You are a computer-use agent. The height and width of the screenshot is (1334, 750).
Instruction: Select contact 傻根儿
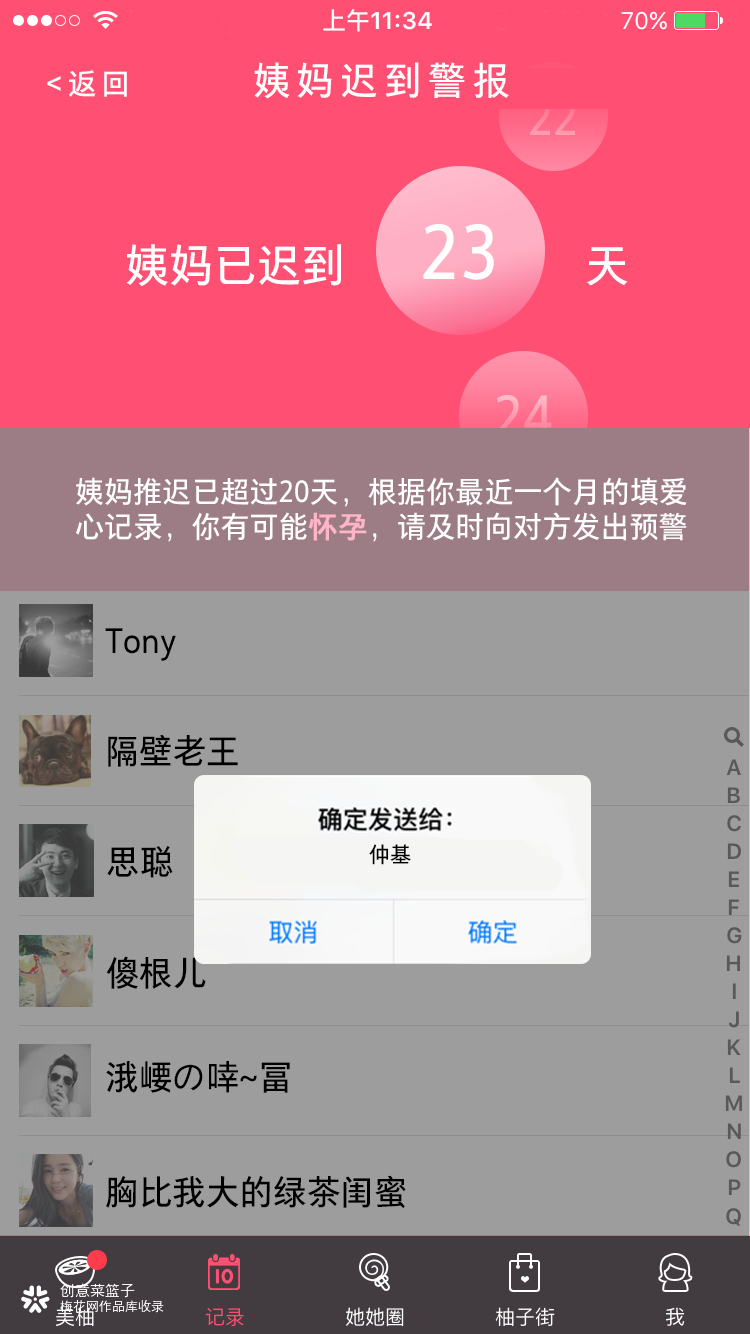coord(156,971)
